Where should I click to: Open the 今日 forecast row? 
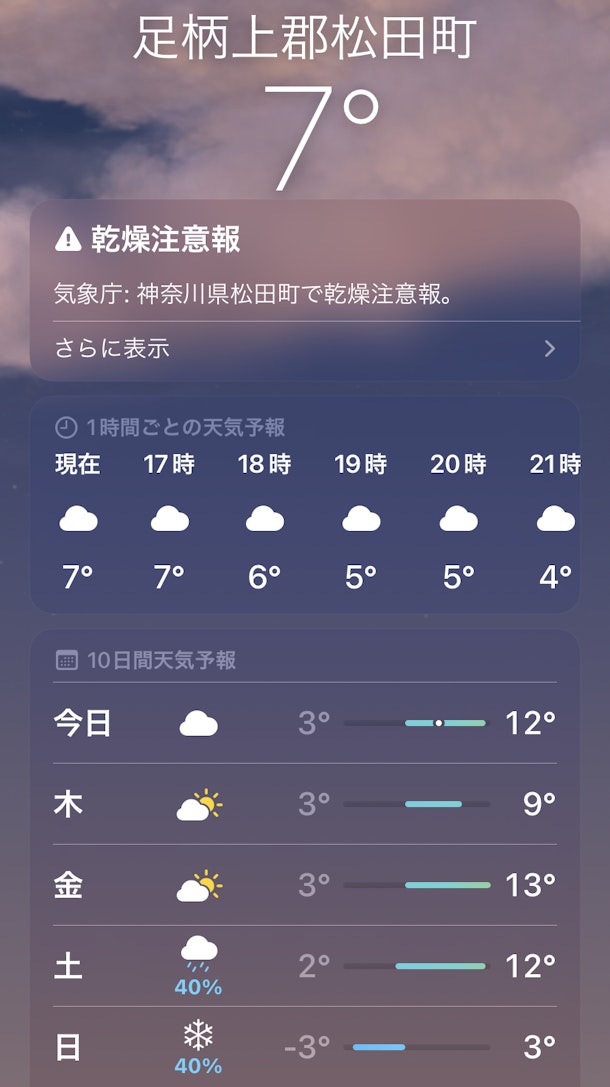(304, 723)
